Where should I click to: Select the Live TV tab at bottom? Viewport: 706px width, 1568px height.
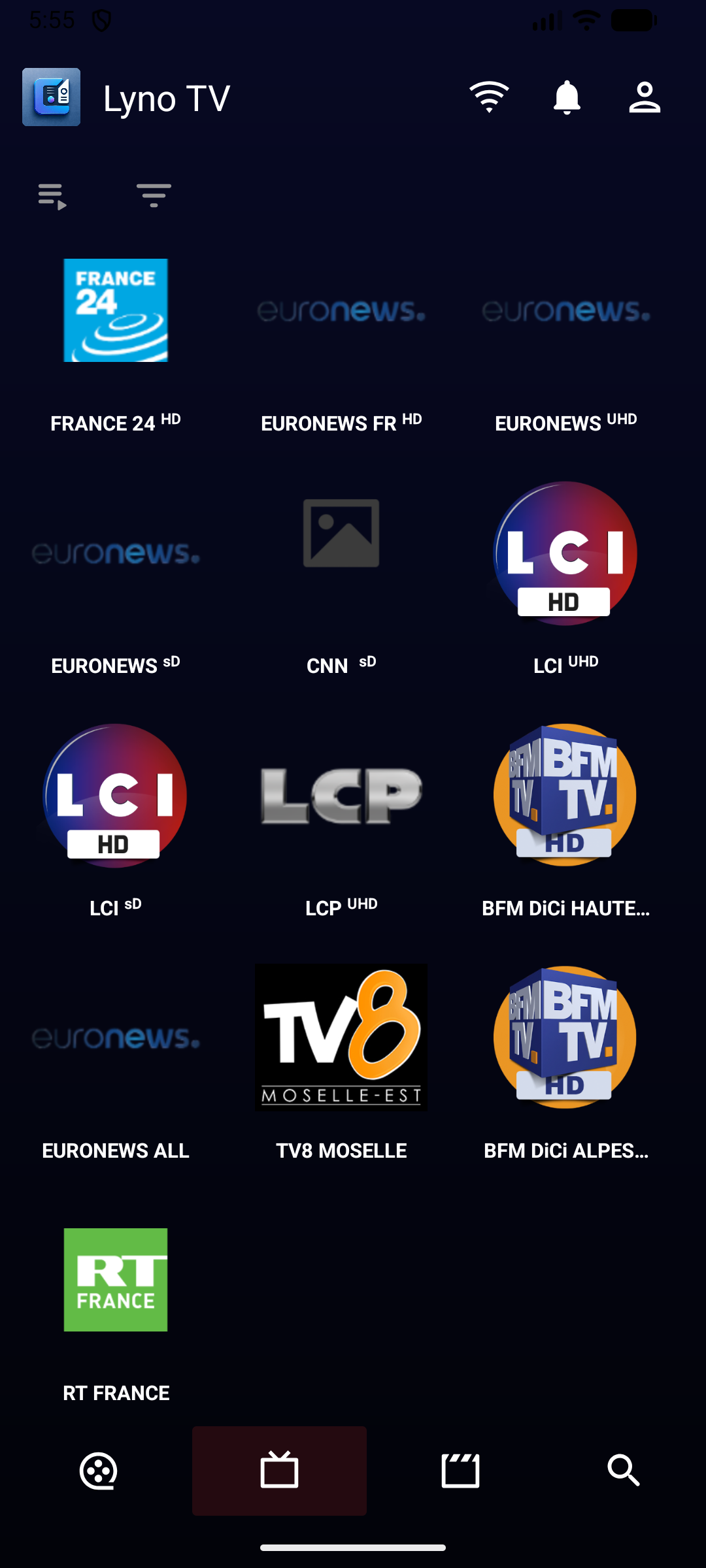click(279, 1471)
